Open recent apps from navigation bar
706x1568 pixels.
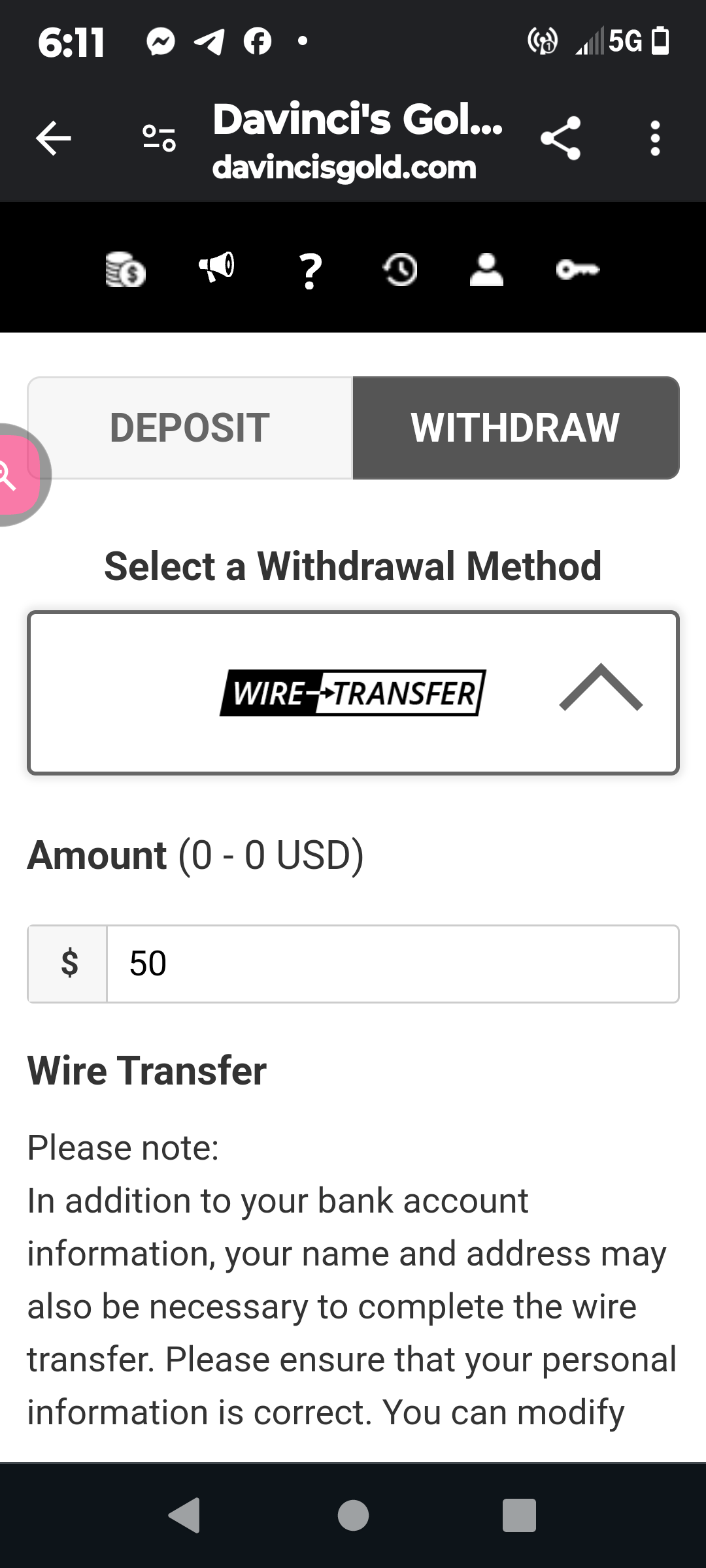(519, 1515)
